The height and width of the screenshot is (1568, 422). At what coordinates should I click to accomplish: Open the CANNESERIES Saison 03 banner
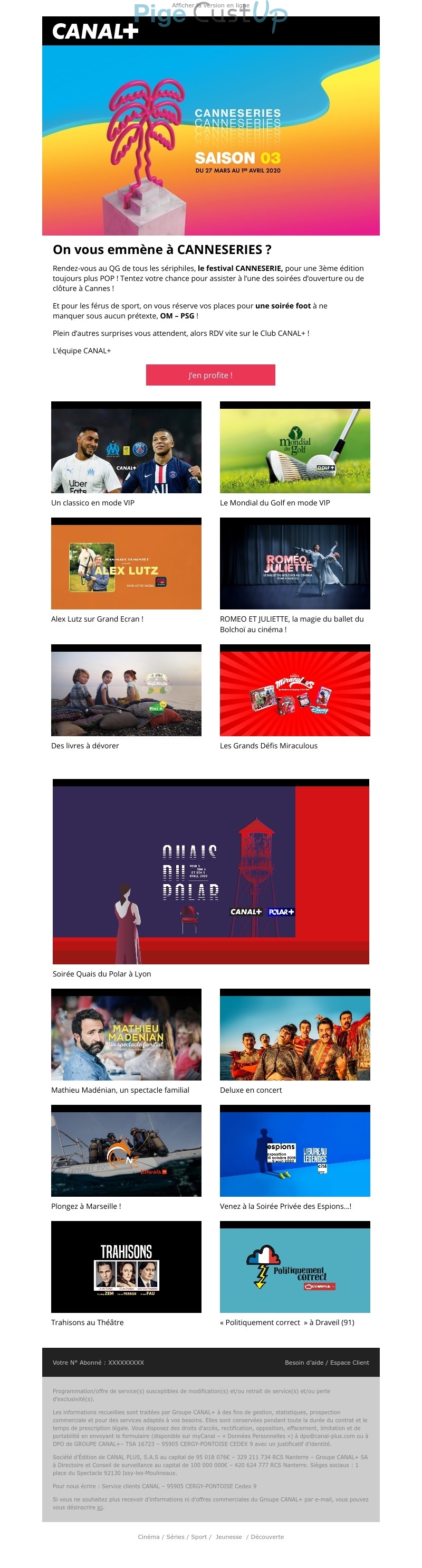click(x=210, y=140)
